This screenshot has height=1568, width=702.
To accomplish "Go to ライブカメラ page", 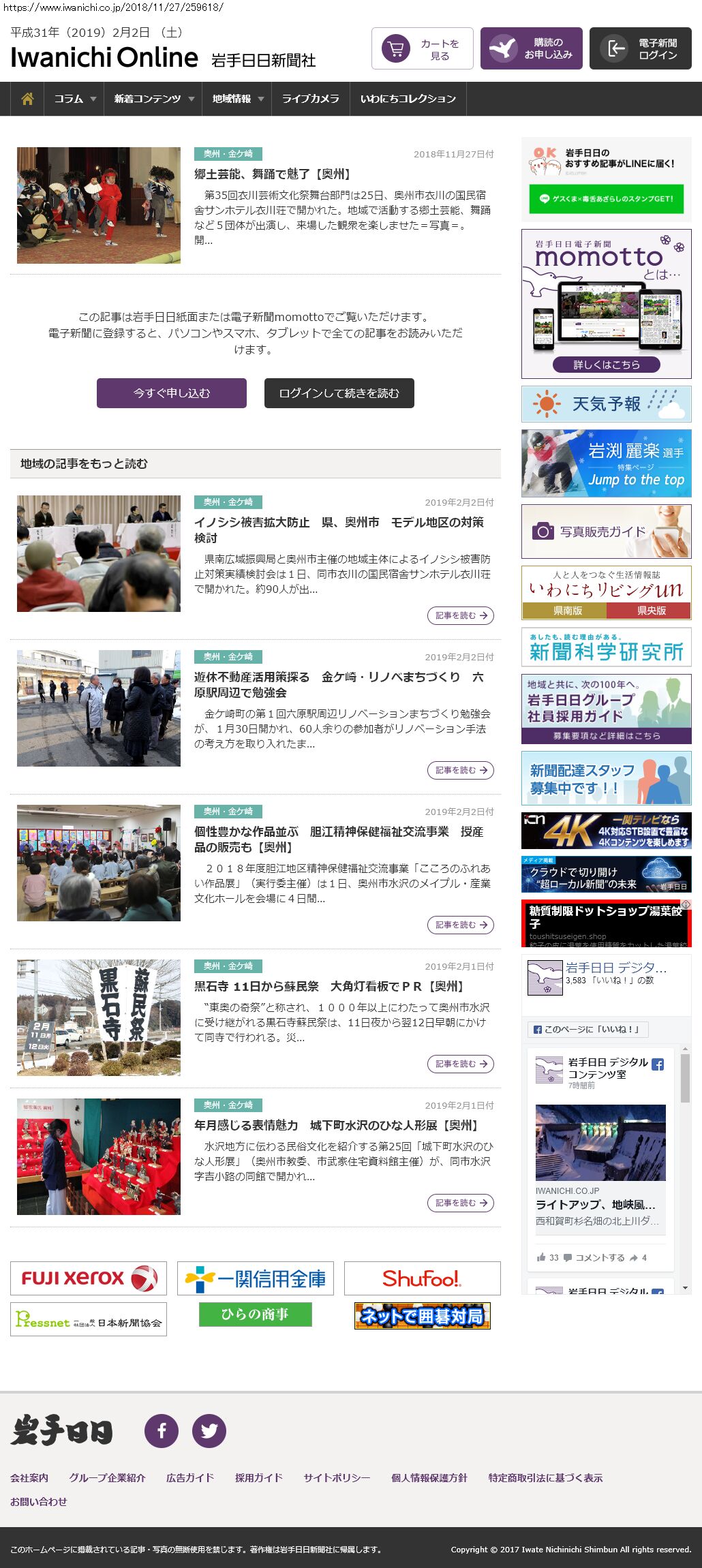I will click(310, 99).
